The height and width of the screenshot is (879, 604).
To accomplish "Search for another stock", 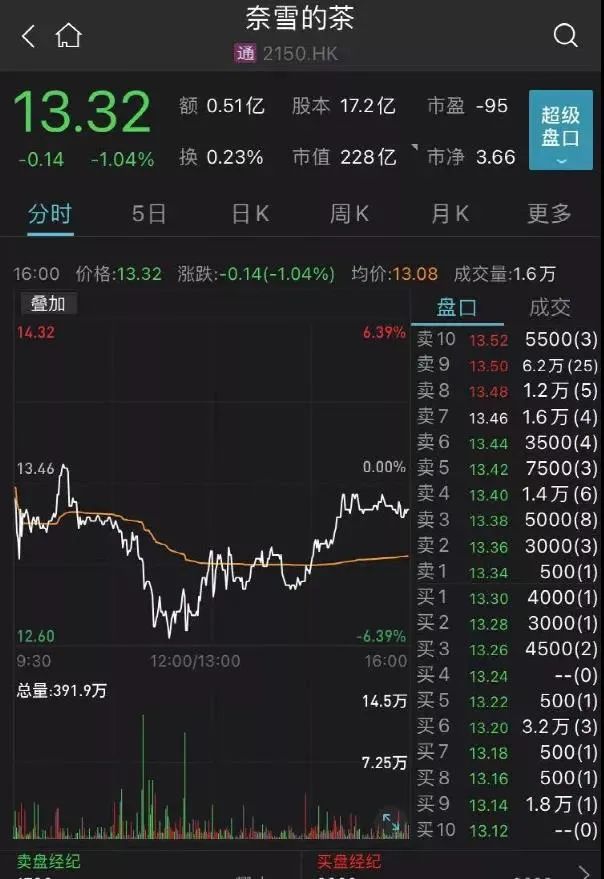I will click(565, 37).
